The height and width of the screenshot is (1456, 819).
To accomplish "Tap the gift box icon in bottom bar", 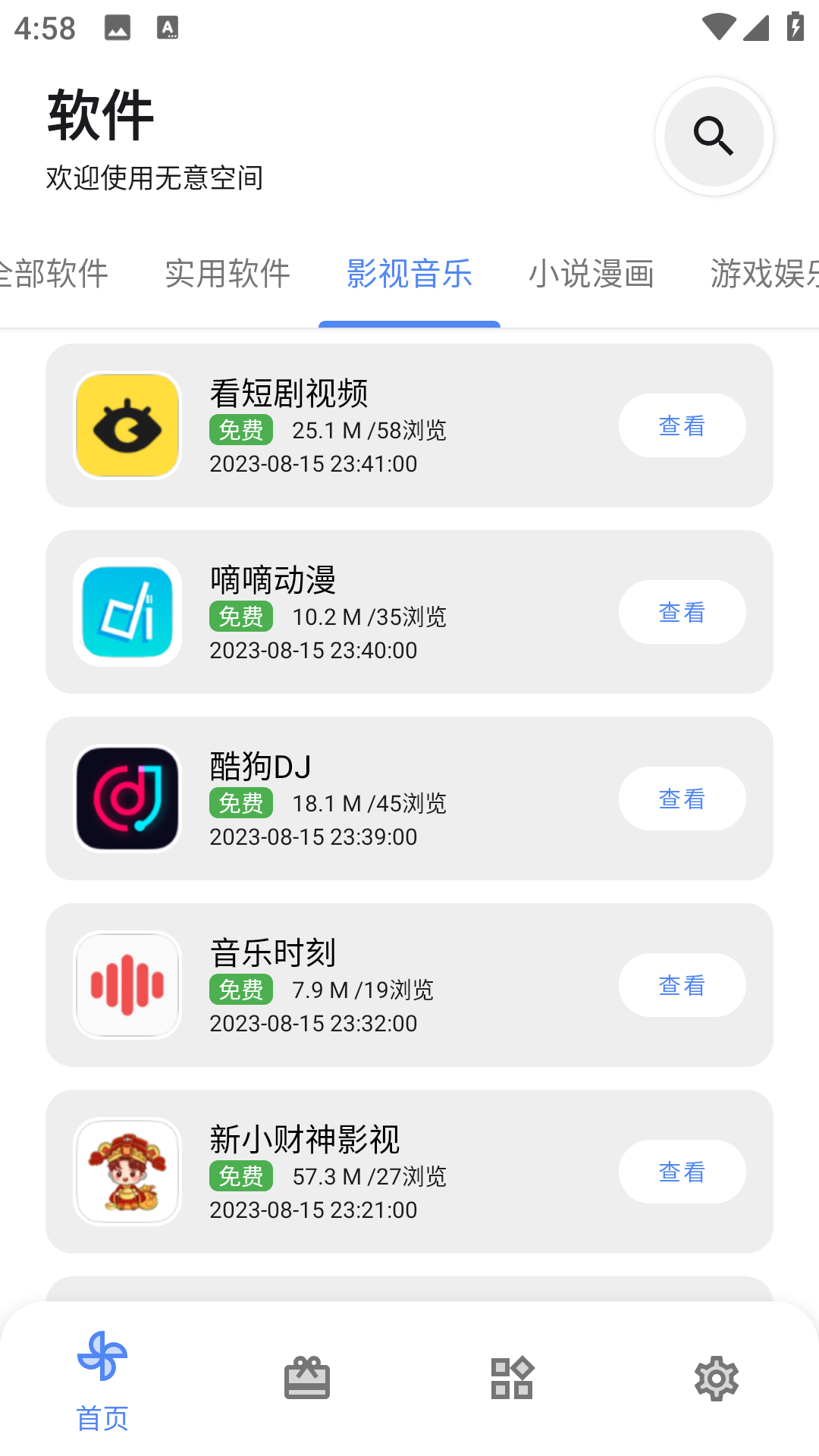I will (307, 1378).
